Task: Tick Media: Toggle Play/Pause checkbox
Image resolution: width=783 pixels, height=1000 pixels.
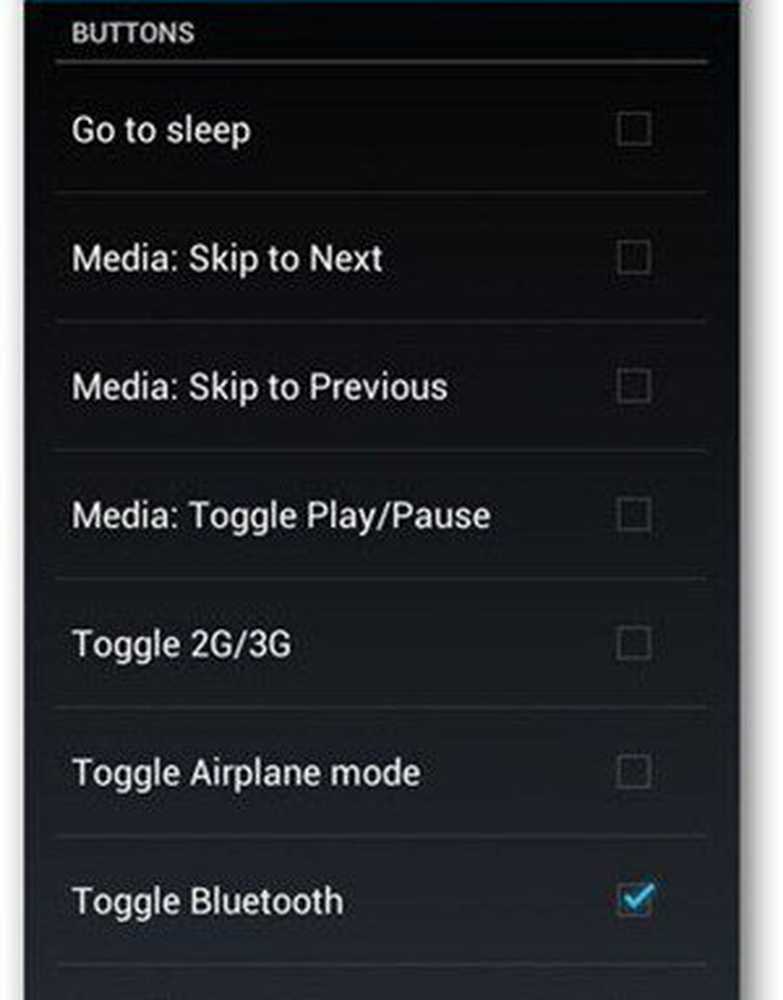Action: 633,515
